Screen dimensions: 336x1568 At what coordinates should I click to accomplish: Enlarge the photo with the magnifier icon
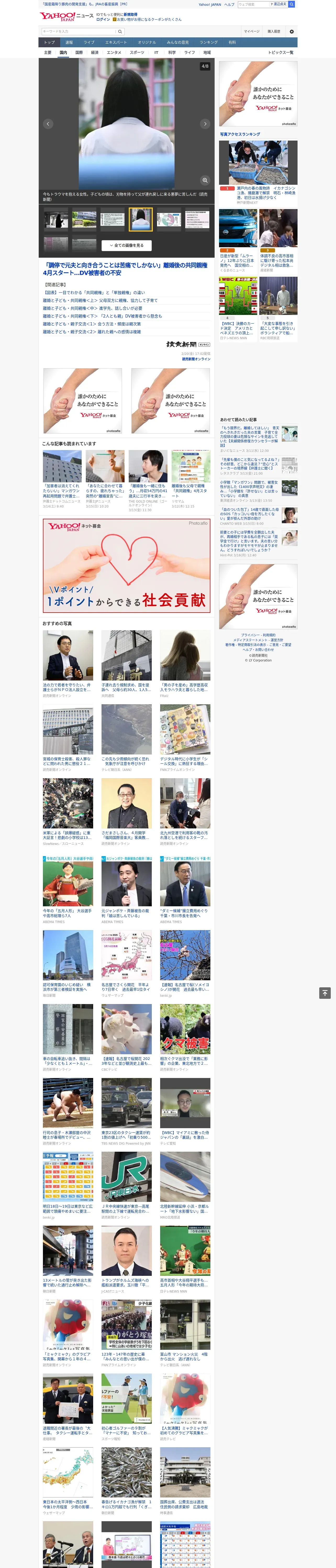pyautogui.click(x=205, y=180)
